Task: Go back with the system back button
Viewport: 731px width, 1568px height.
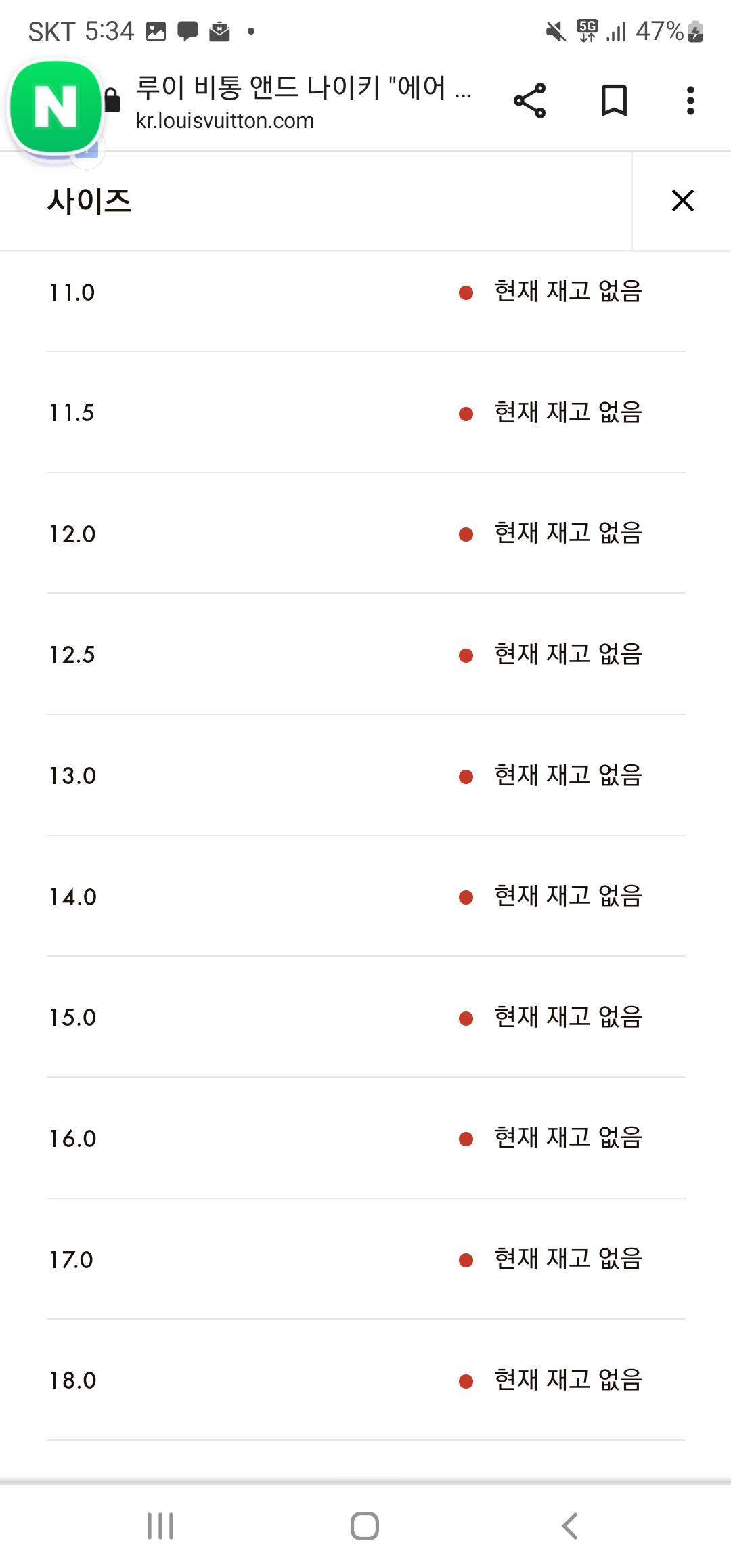Action: pyautogui.click(x=569, y=1526)
